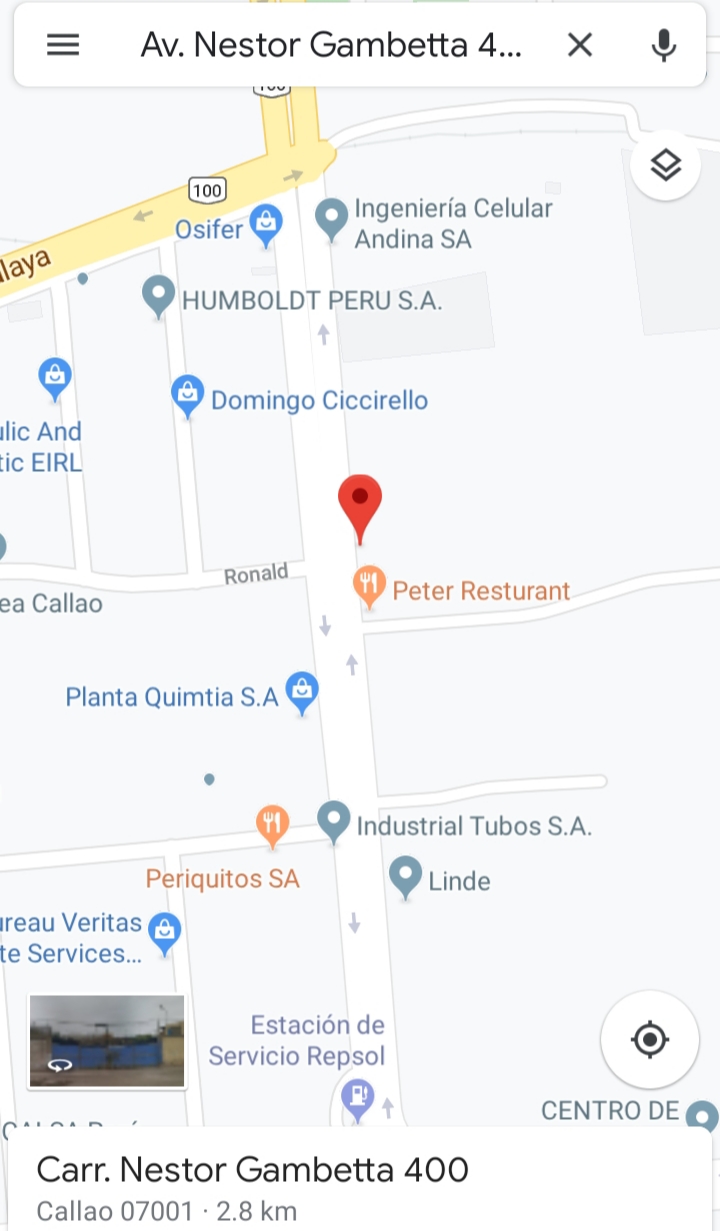Center map on my location
Image resolution: width=720 pixels, height=1231 pixels.
650,1040
